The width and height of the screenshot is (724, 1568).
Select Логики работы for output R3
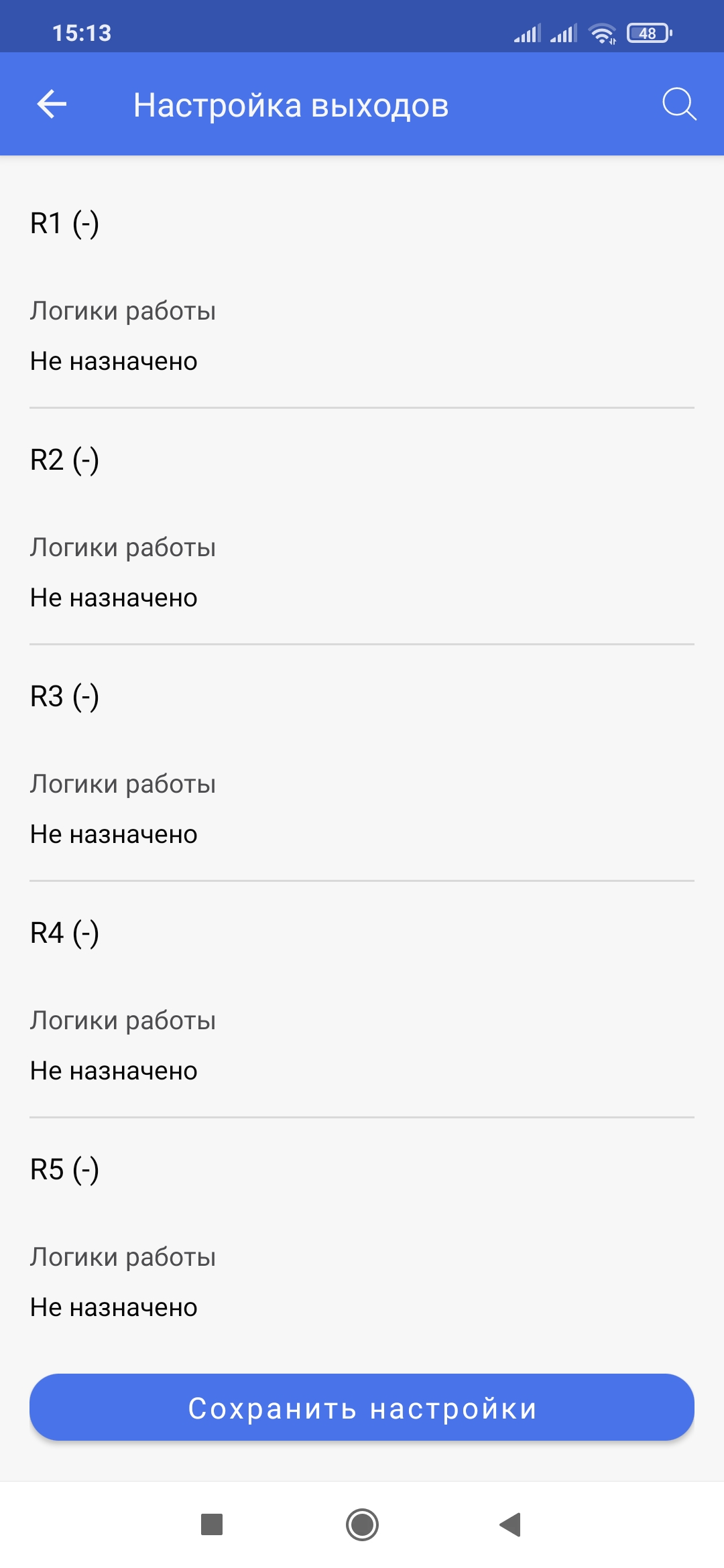tap(123, 809)
